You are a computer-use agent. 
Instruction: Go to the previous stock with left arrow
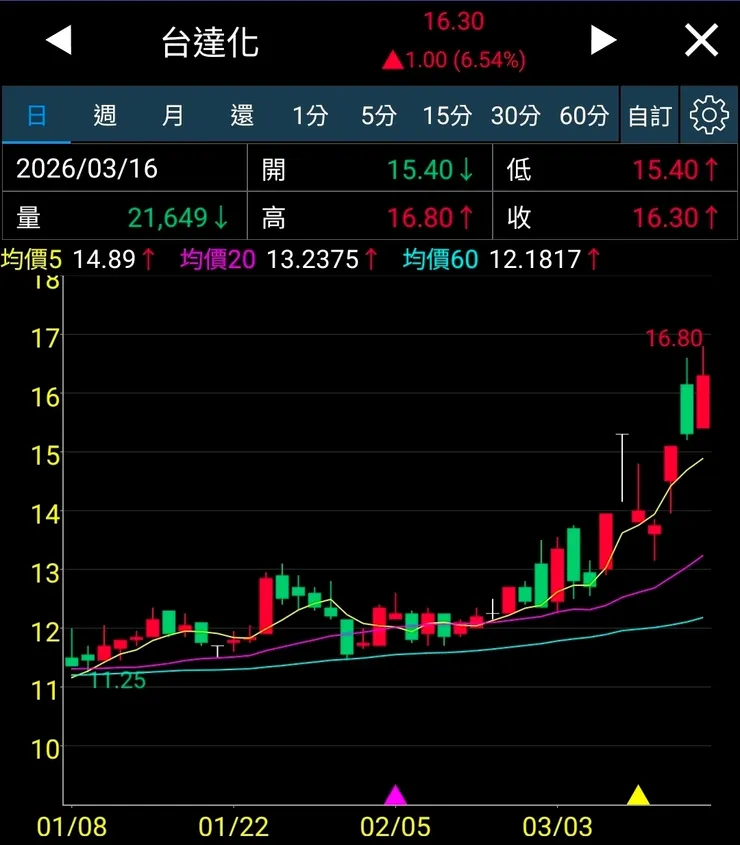point(59,41)
